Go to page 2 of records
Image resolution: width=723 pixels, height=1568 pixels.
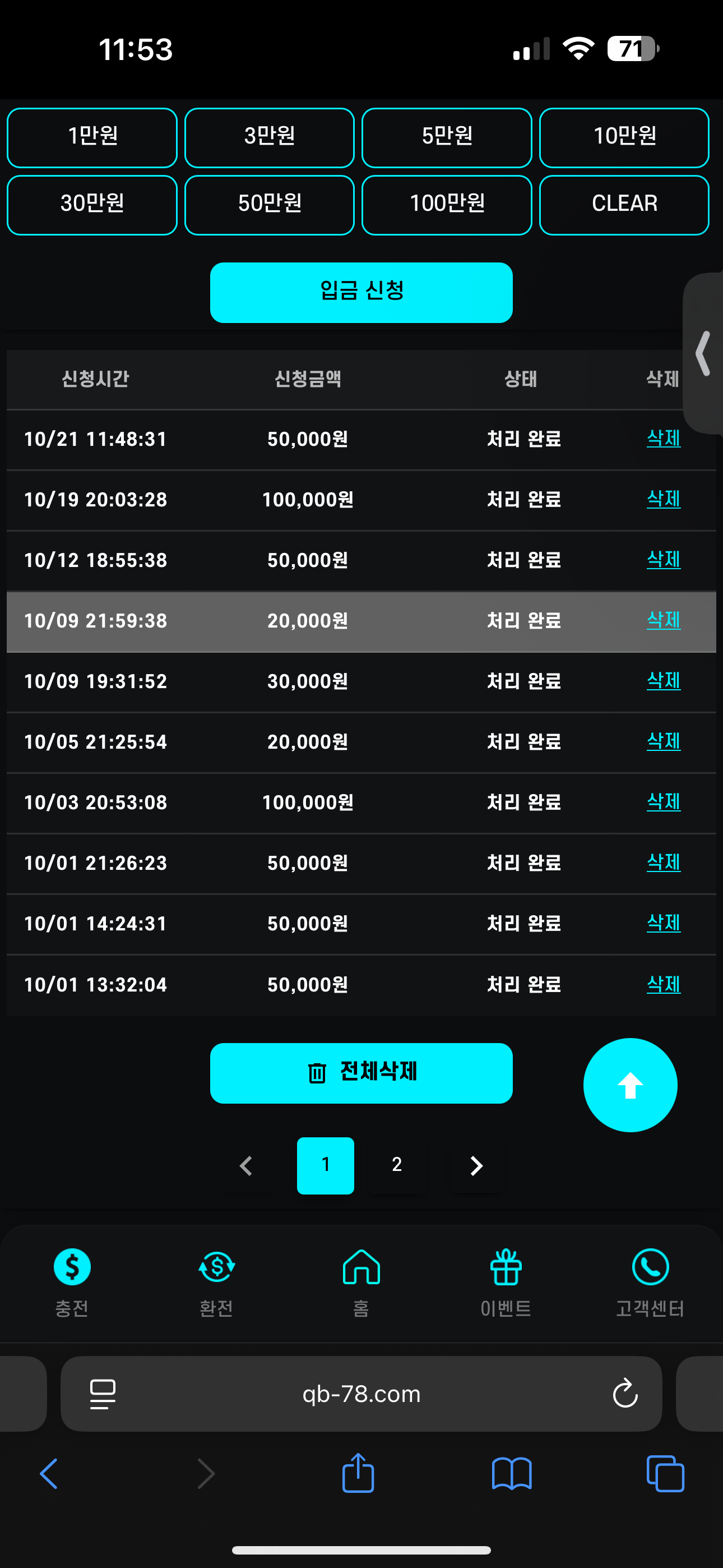point(397,1165)
